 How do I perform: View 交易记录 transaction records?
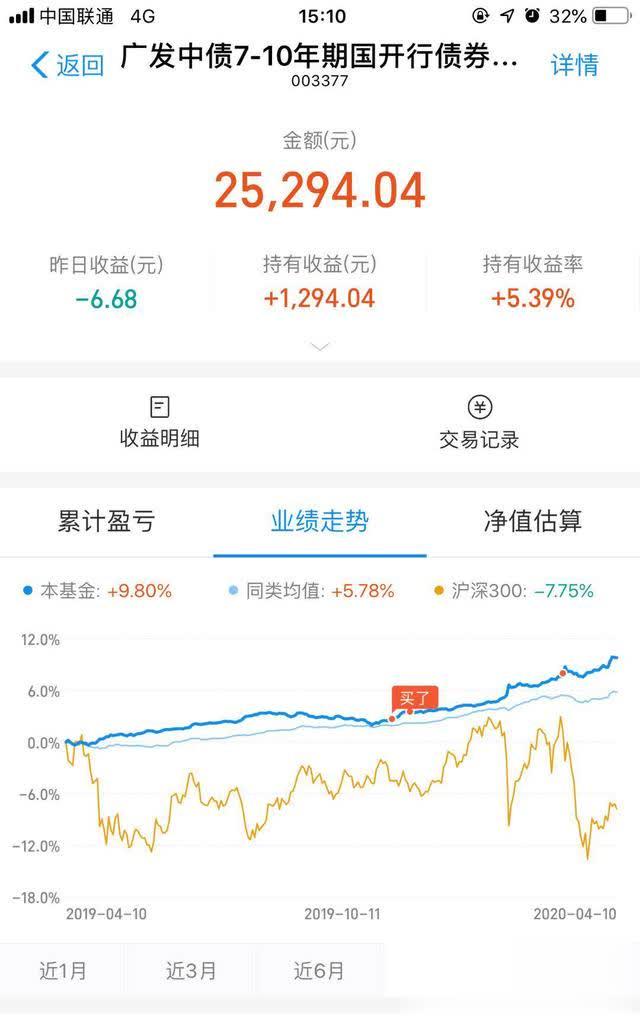click(479, 422)
